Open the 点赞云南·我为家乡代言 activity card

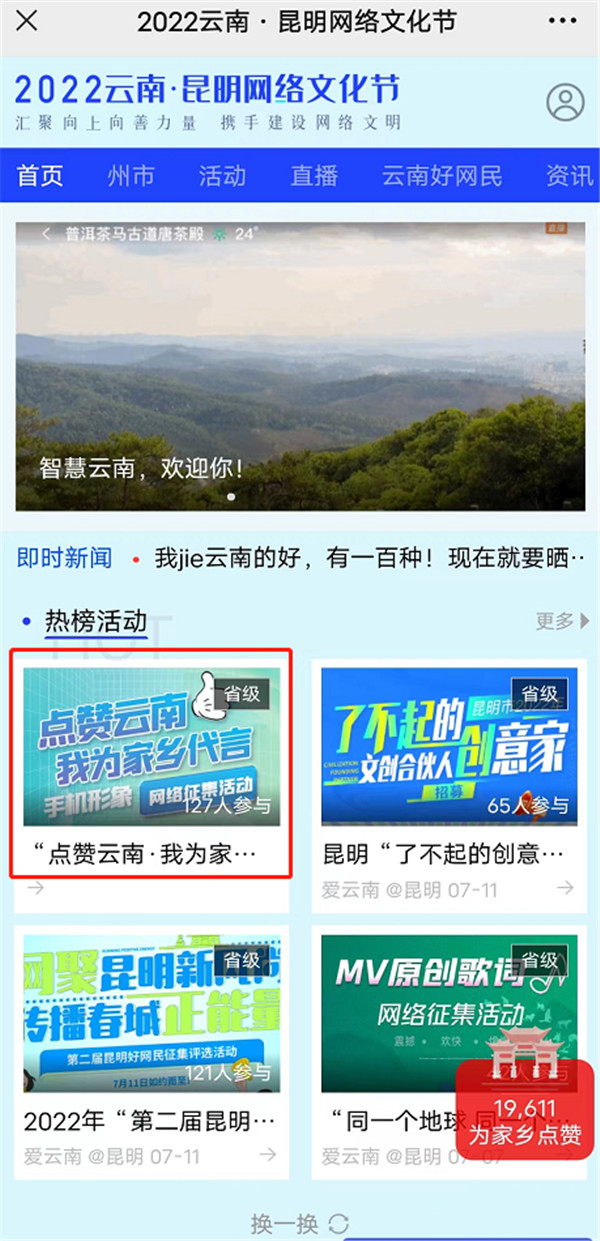151,764
